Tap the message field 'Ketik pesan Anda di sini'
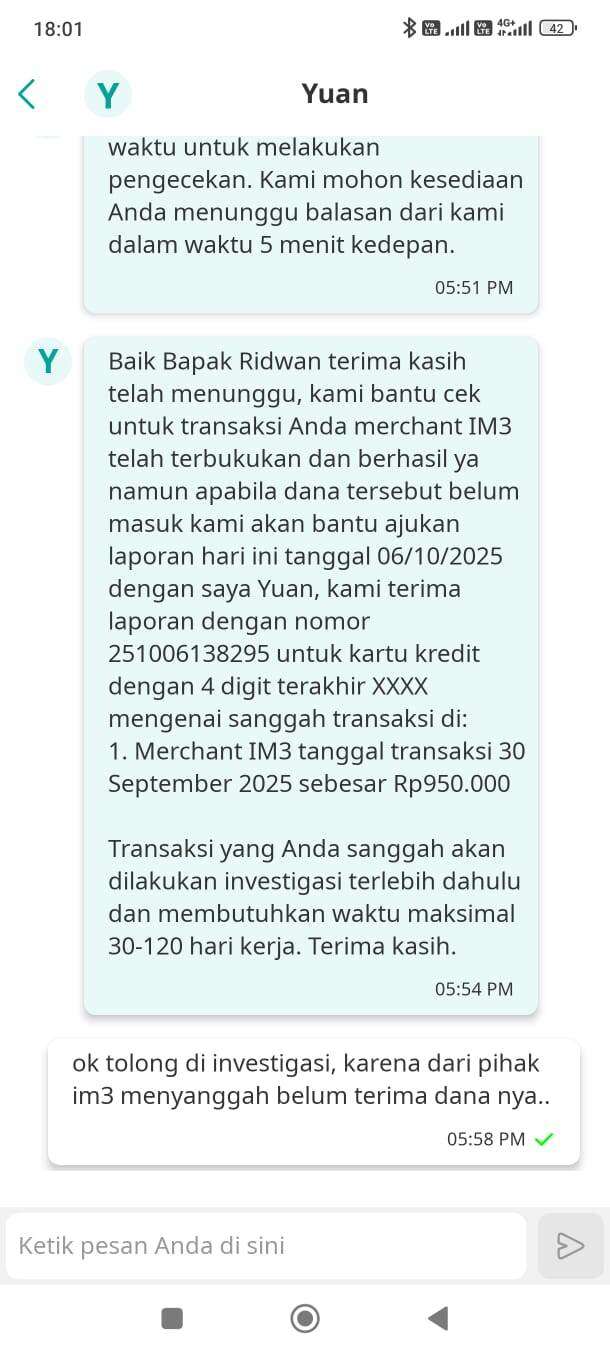The height and width of the screenshot is (1356, 610). [x=265, y=1246]
